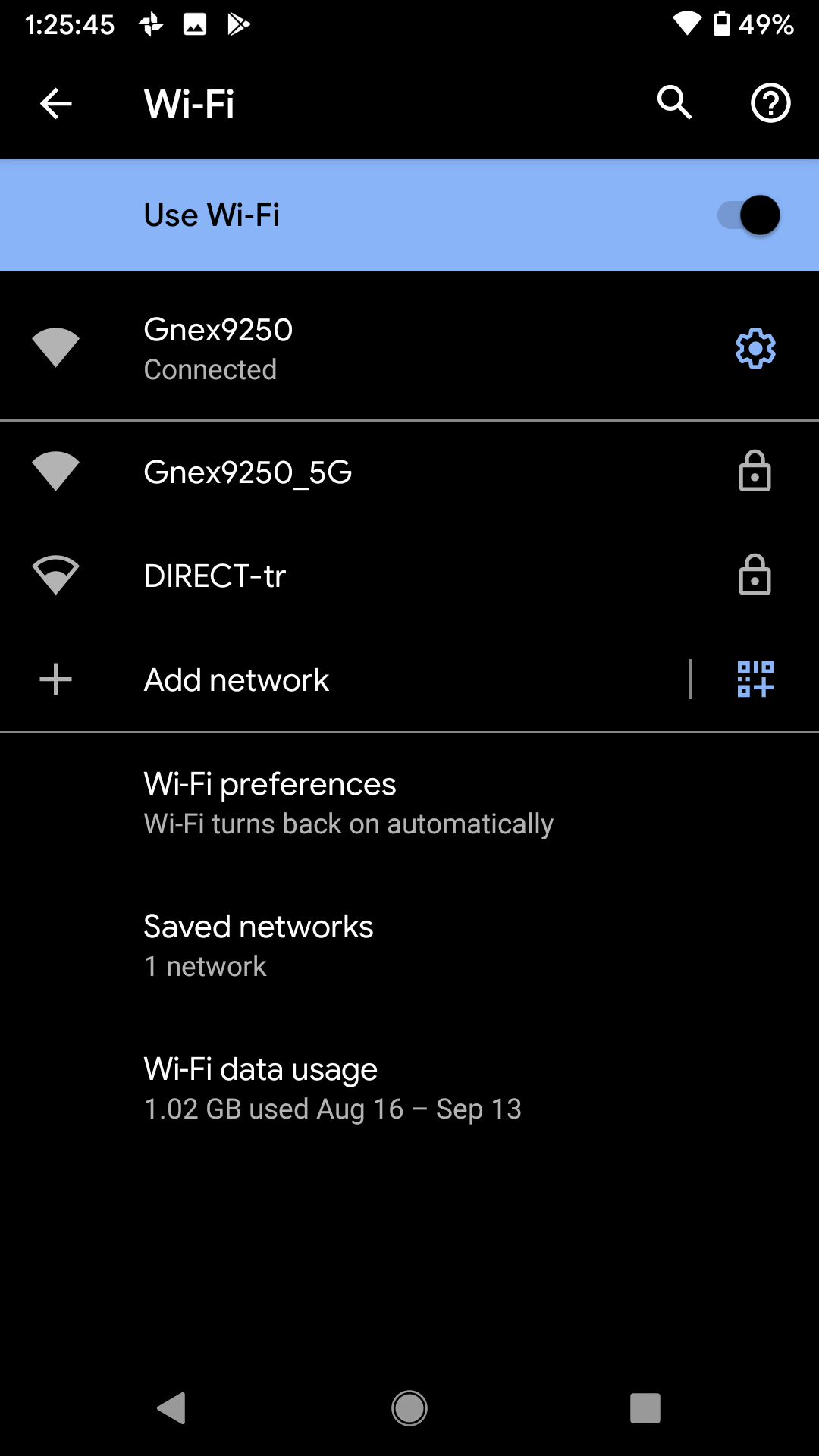The image size is (819, 1456).
Task: Open recent apps from the navigation bar
Action: click(644, 1408)
